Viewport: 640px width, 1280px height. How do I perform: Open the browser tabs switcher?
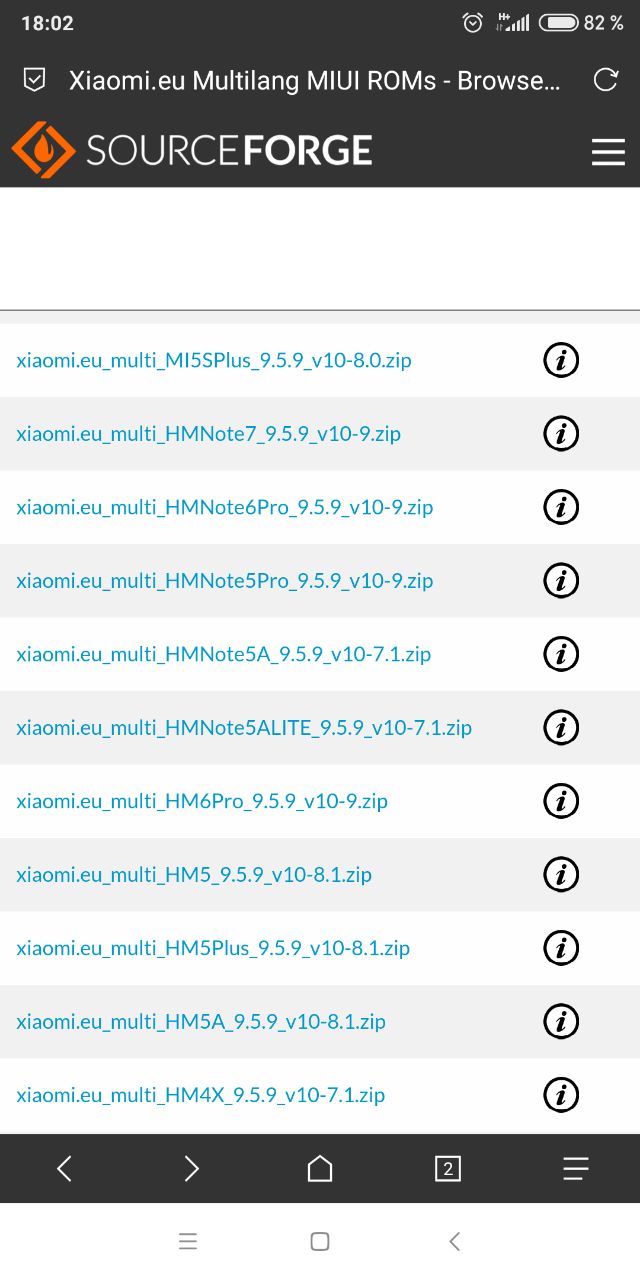click(x=448, y=1168)
